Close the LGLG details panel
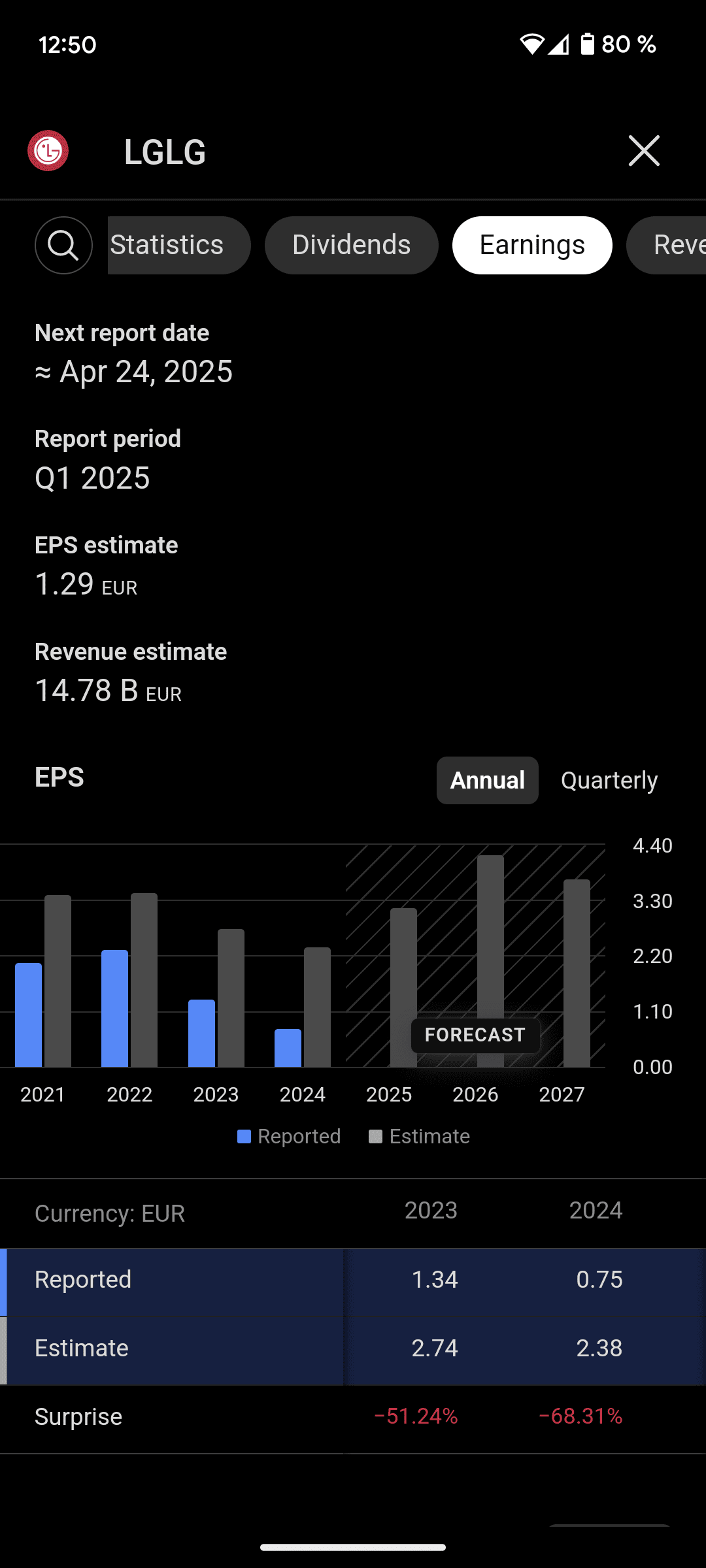Screen dimensions: 706x1568 (x=644, y=151)
